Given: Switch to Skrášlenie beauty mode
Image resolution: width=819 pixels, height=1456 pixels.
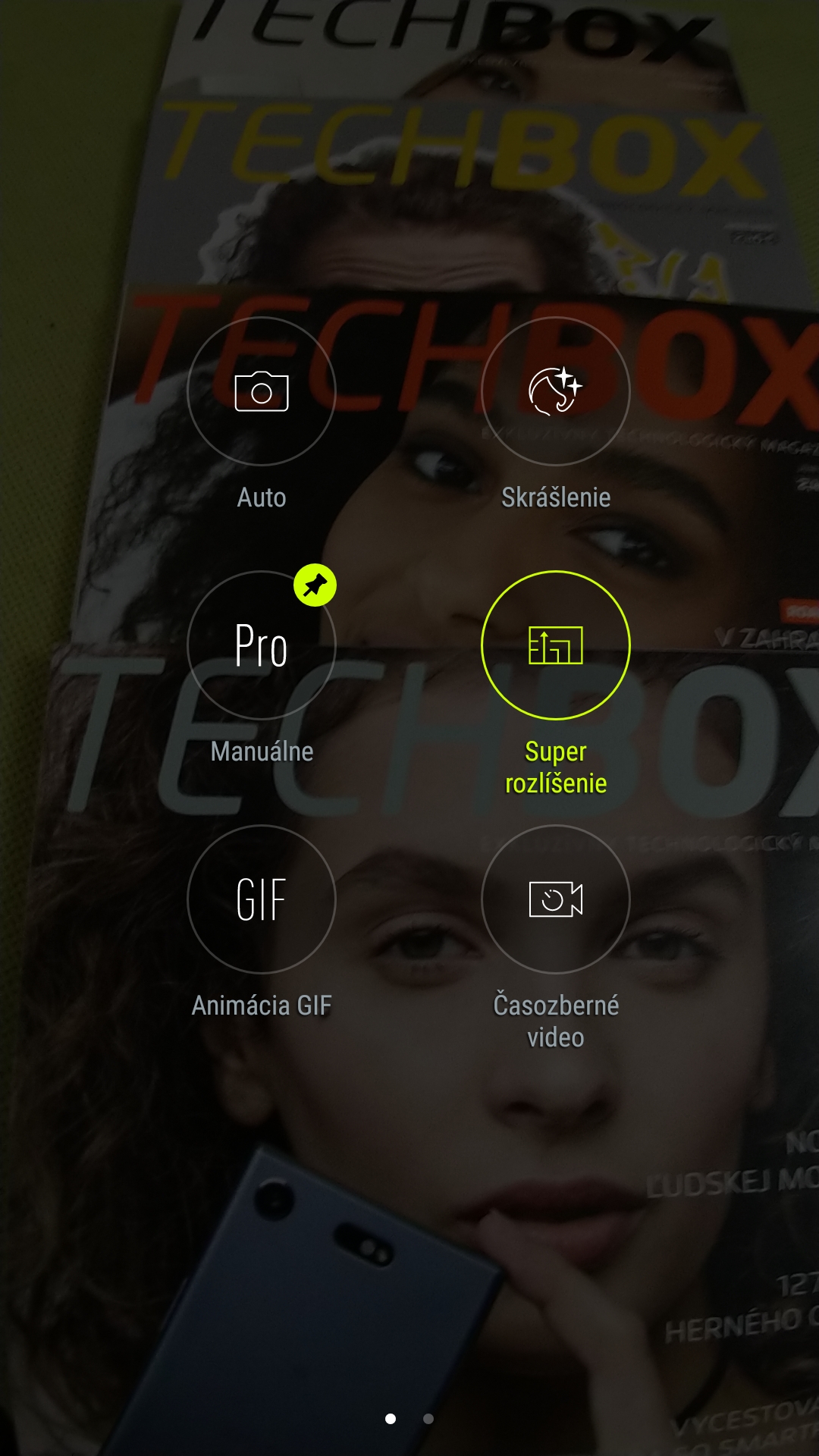Looking at the screenshot, I should click(x=556, y=391).
